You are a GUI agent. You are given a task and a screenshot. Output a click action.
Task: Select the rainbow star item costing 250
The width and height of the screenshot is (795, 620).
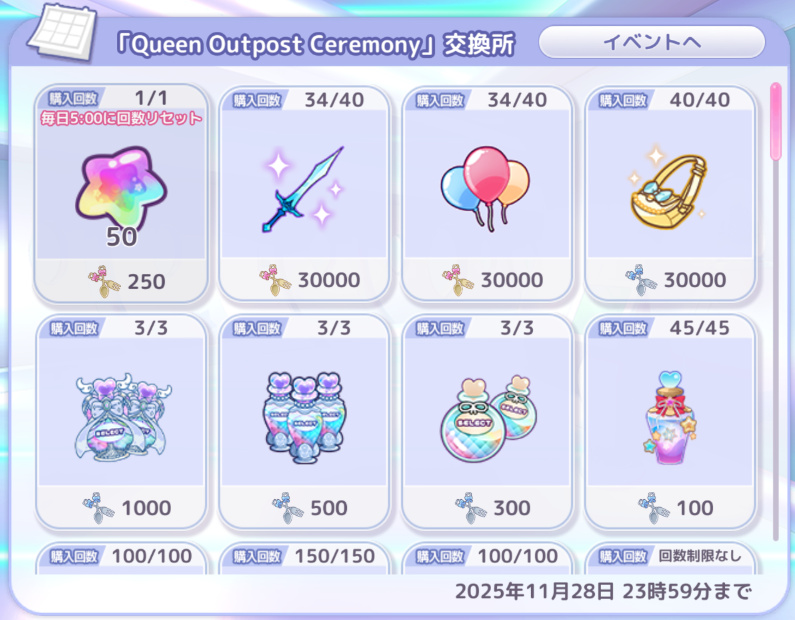(121, 194)
